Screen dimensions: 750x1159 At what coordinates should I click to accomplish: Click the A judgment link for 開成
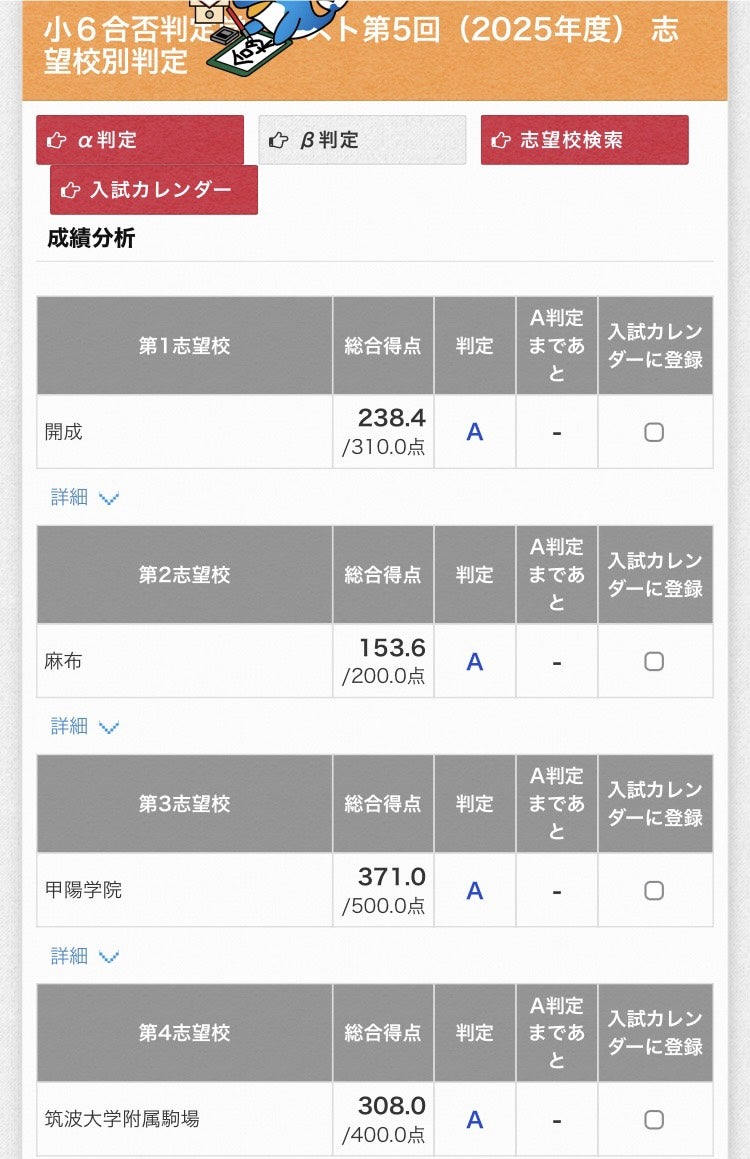(x=475, y=430)
